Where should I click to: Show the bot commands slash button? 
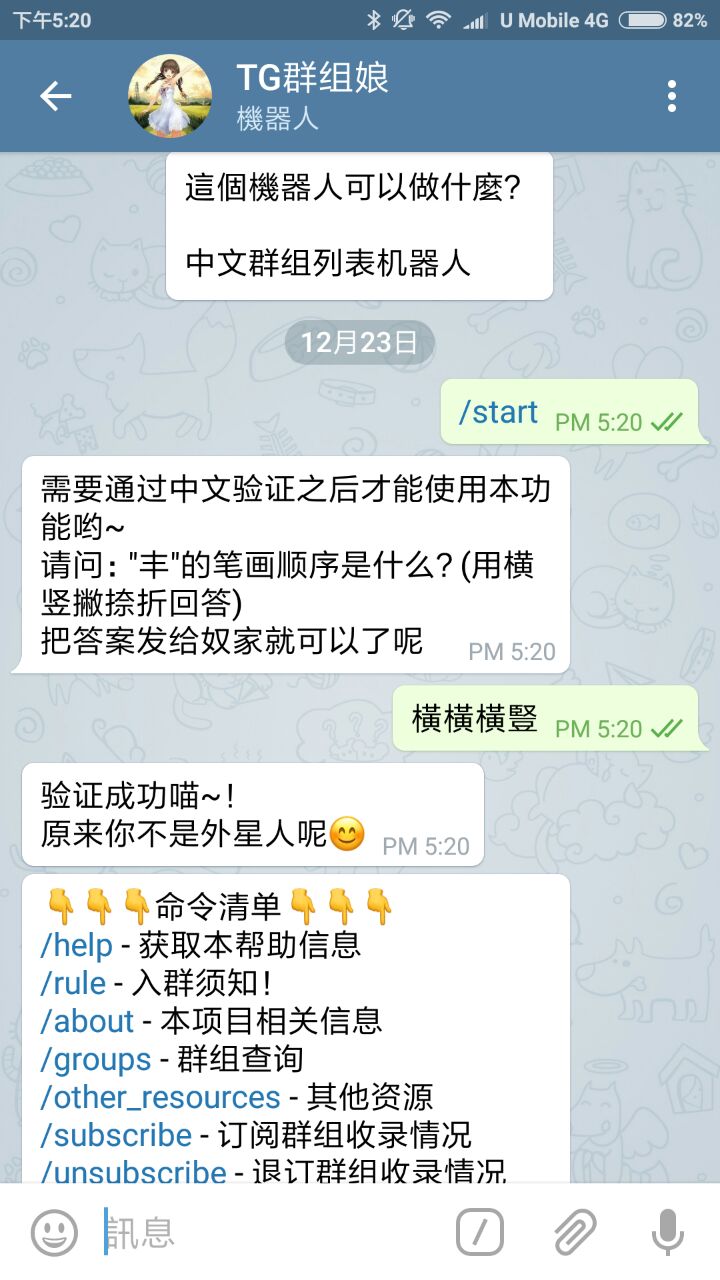[x=480, y=1232]
